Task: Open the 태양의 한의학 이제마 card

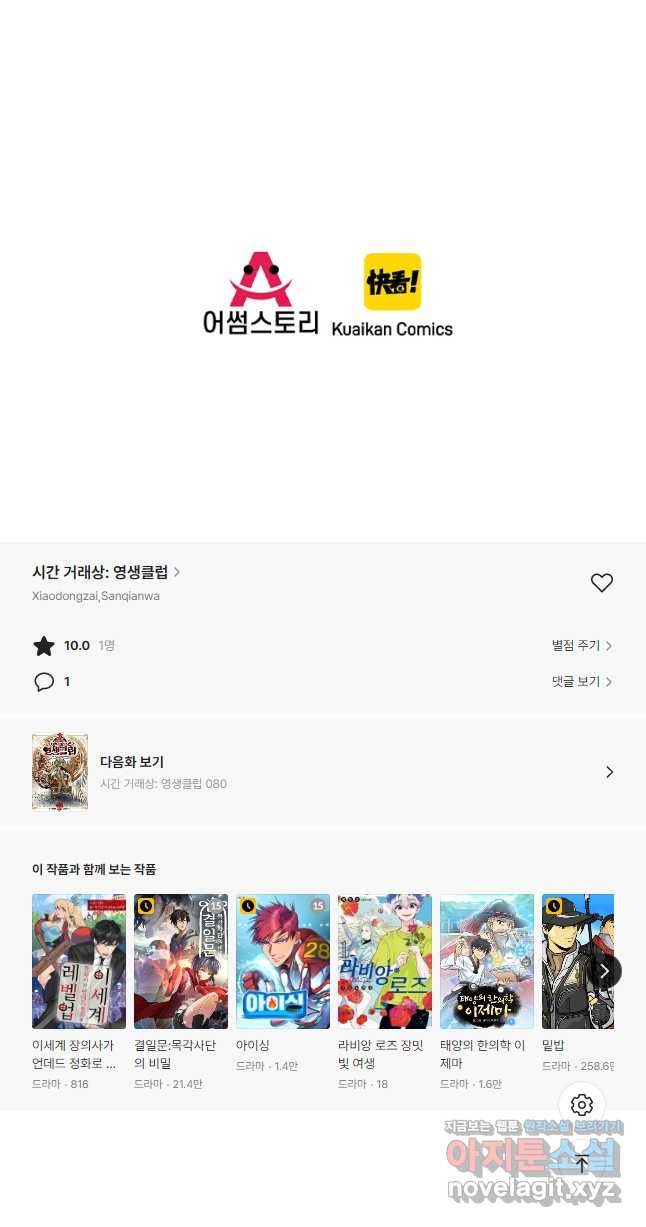Action: pyautogui.click(x=487, y=962)
